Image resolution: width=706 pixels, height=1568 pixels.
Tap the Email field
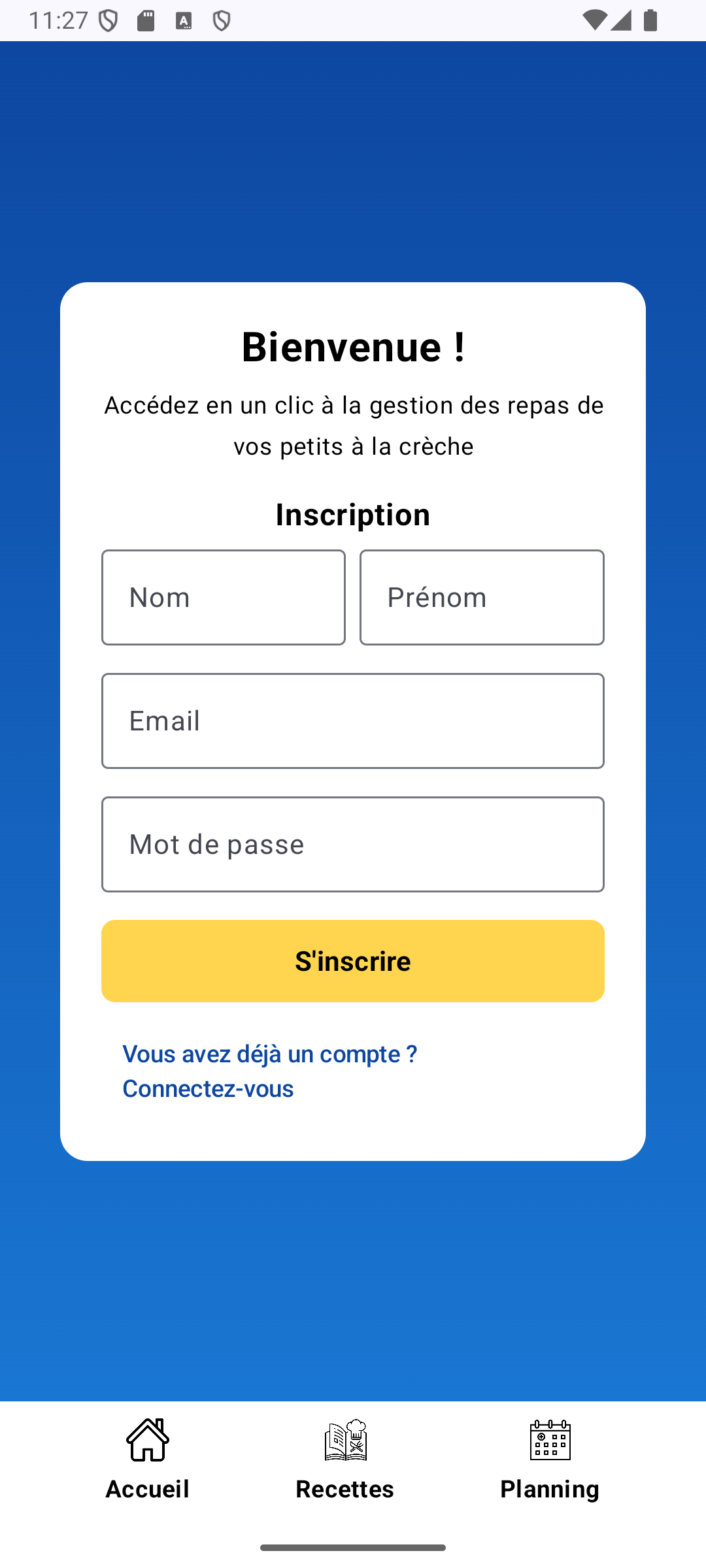pyautogui.click(x=352, y=721)
